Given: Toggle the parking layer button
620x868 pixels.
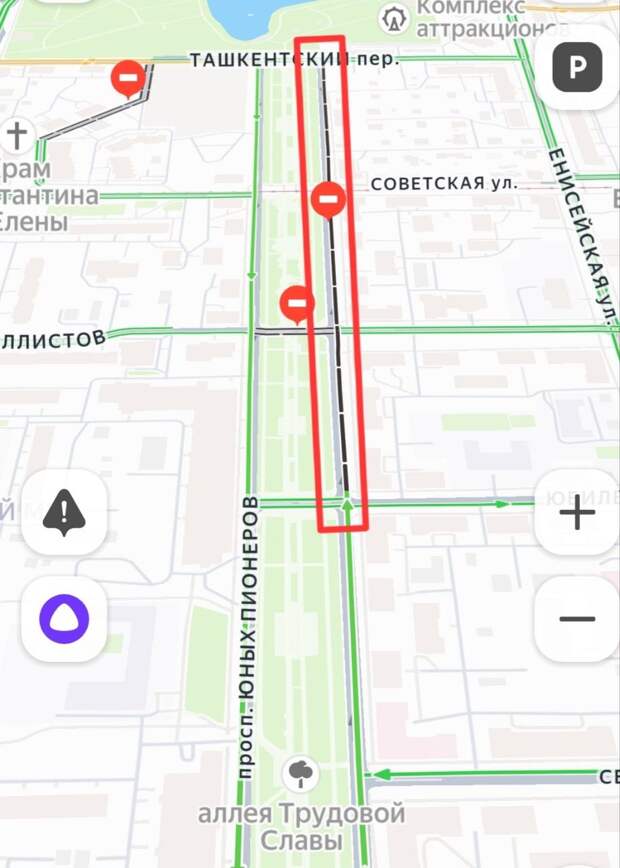Looking at the screenshot, I should click(578, 68).
